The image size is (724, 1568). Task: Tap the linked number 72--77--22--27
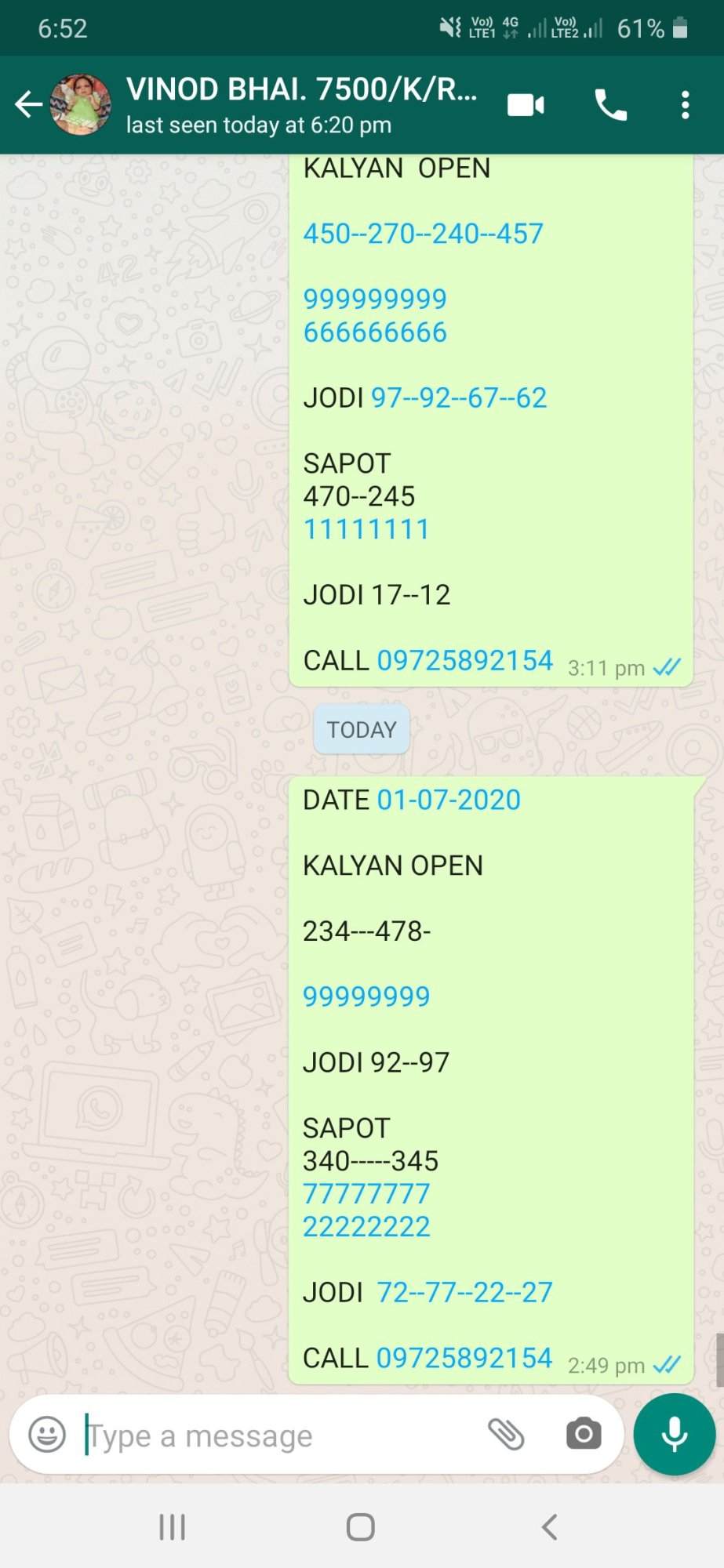464,1292
